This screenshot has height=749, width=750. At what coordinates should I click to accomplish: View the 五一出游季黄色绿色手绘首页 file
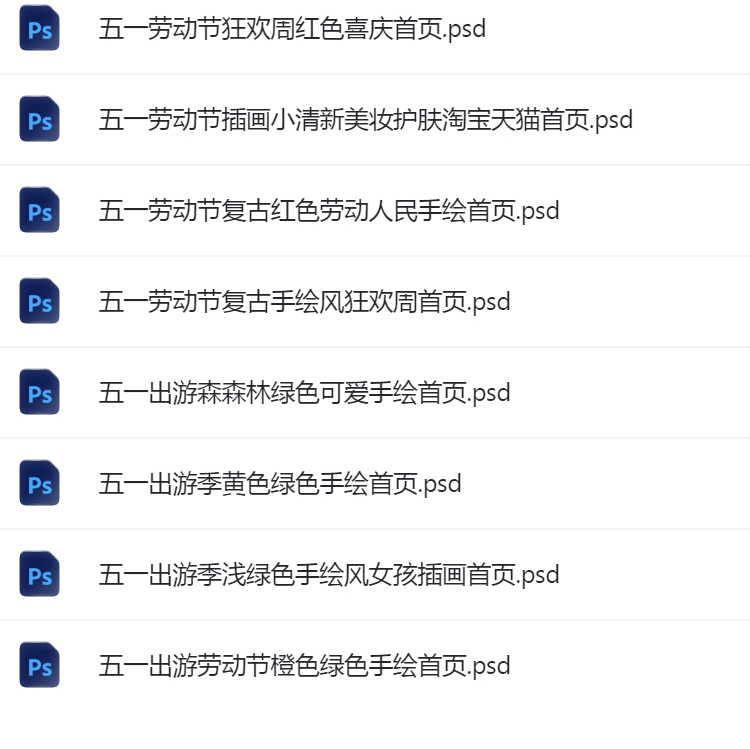280,484
